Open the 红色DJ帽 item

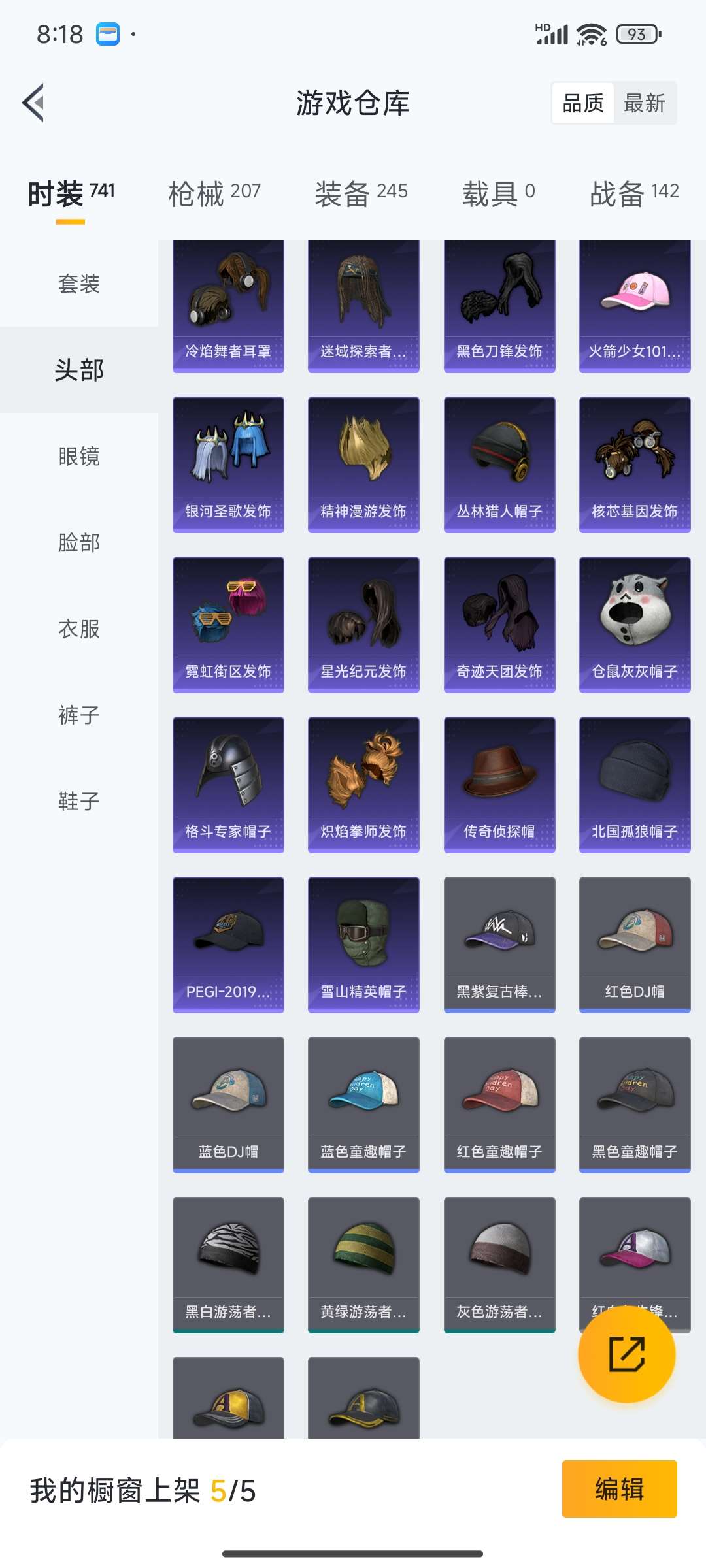click(634, 945)
